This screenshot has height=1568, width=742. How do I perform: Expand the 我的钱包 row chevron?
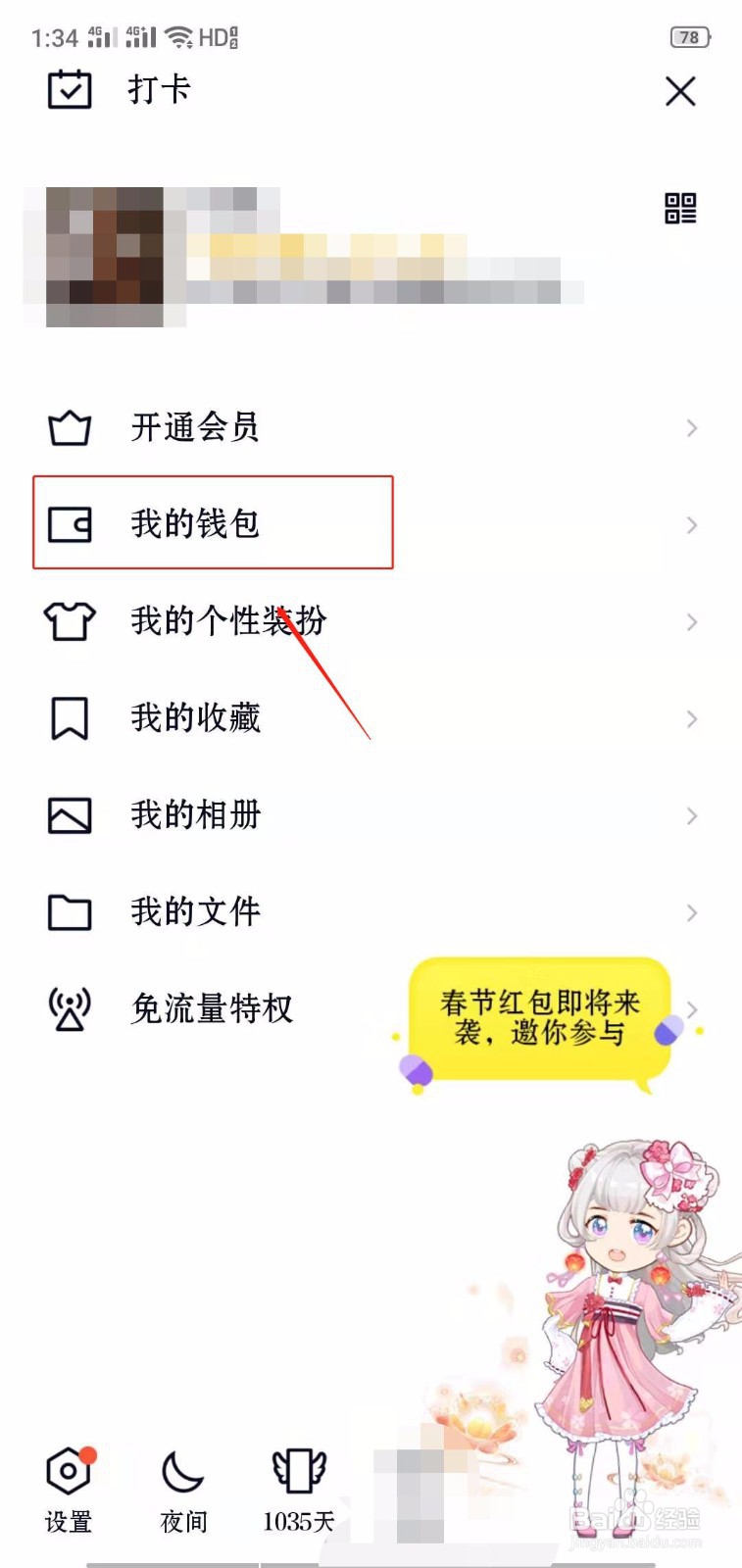[692, 524]
